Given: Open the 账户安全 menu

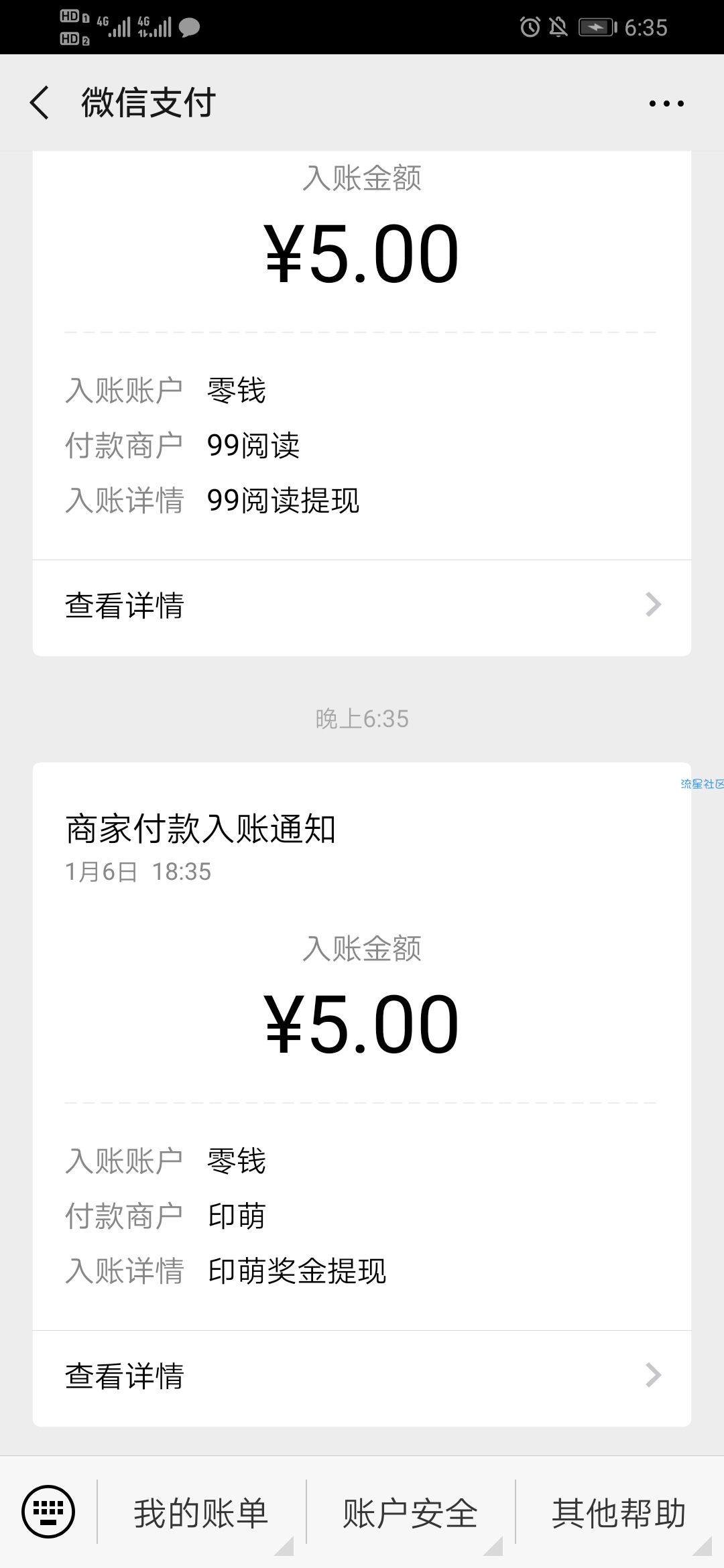Looking at the screenshot, I should [x=410, y=1513].
